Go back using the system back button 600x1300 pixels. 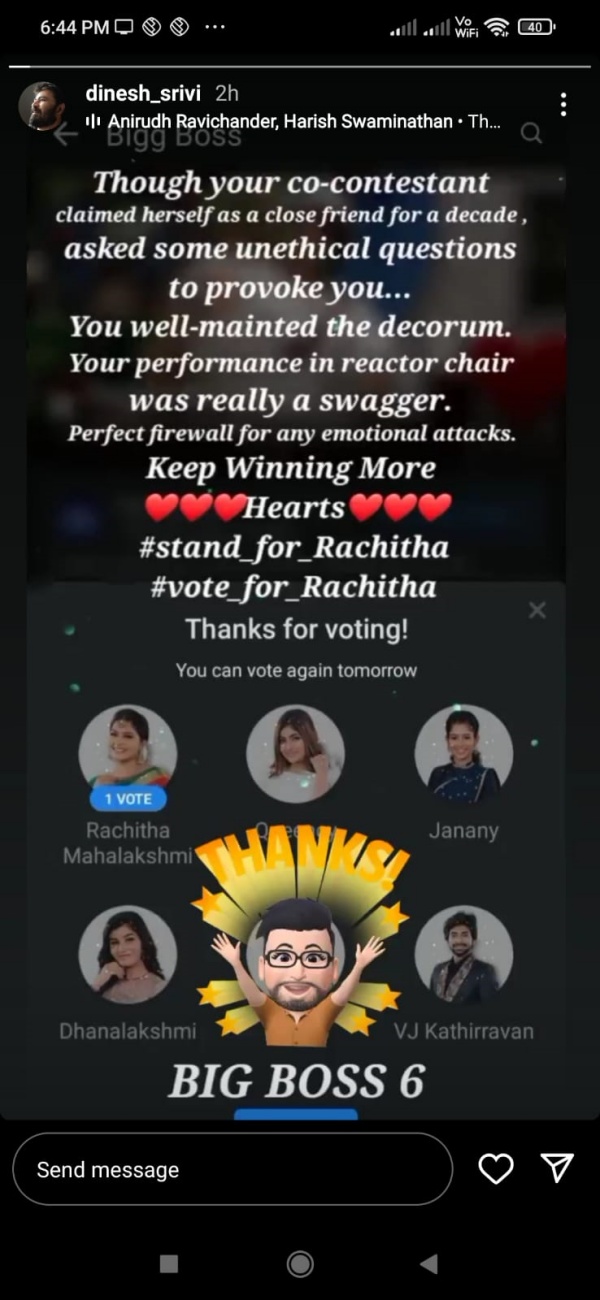click(x=429, y=1263)
